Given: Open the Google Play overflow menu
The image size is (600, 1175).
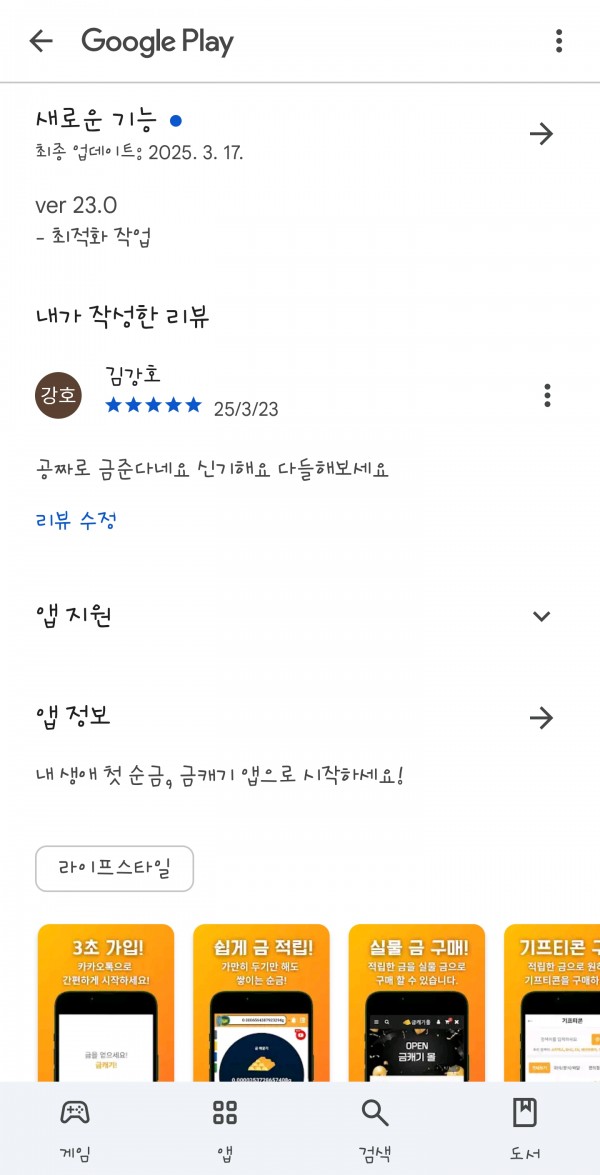Looking at the screenshot, I should pyautogui.click(x=559, y=41).
